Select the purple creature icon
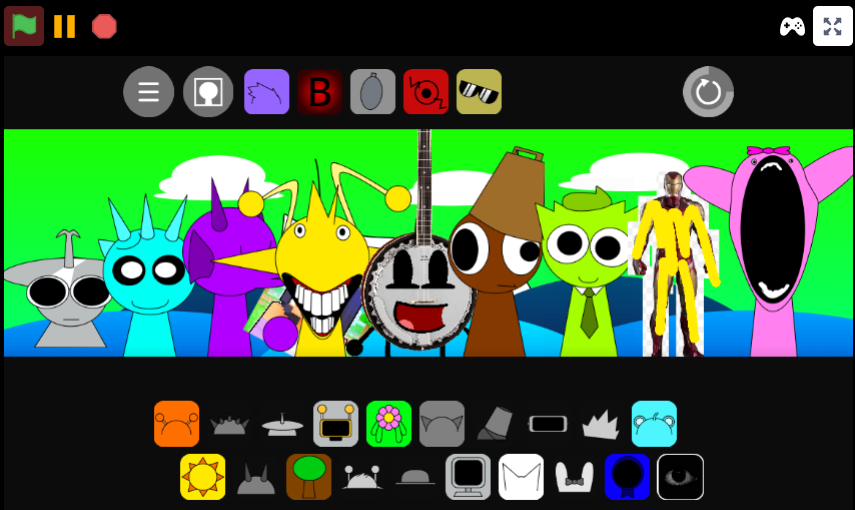855x510 pixels. click(x=267, y=92)
